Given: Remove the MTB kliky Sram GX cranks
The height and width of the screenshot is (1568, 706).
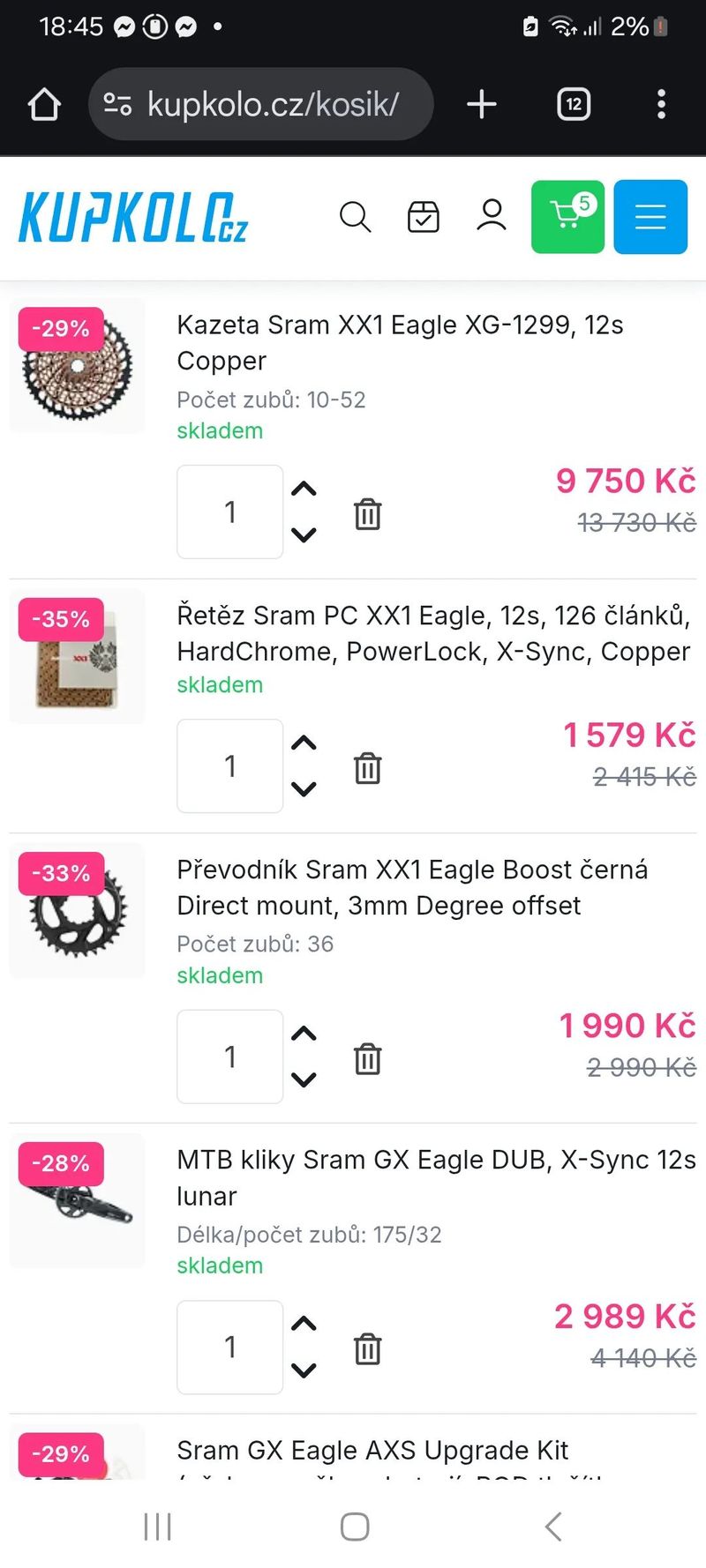Looking at the screenshot, I should coord(367,1348).
